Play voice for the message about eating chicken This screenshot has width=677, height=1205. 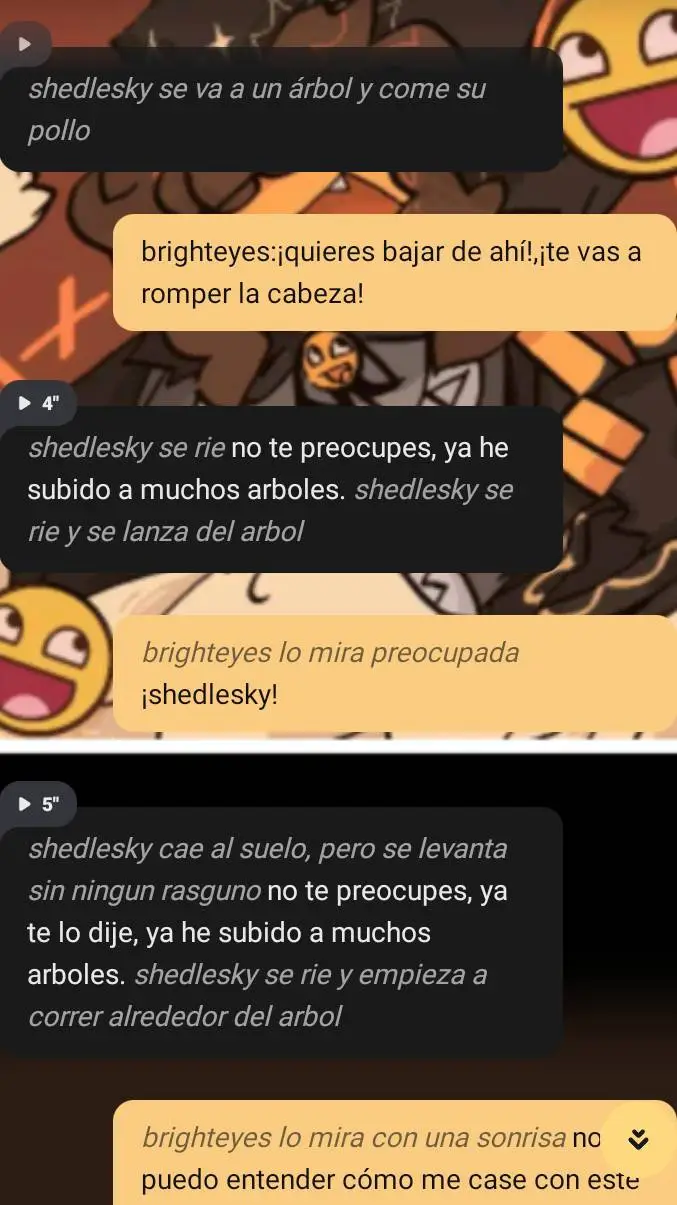pyautogui.click(x=26, y=44)
